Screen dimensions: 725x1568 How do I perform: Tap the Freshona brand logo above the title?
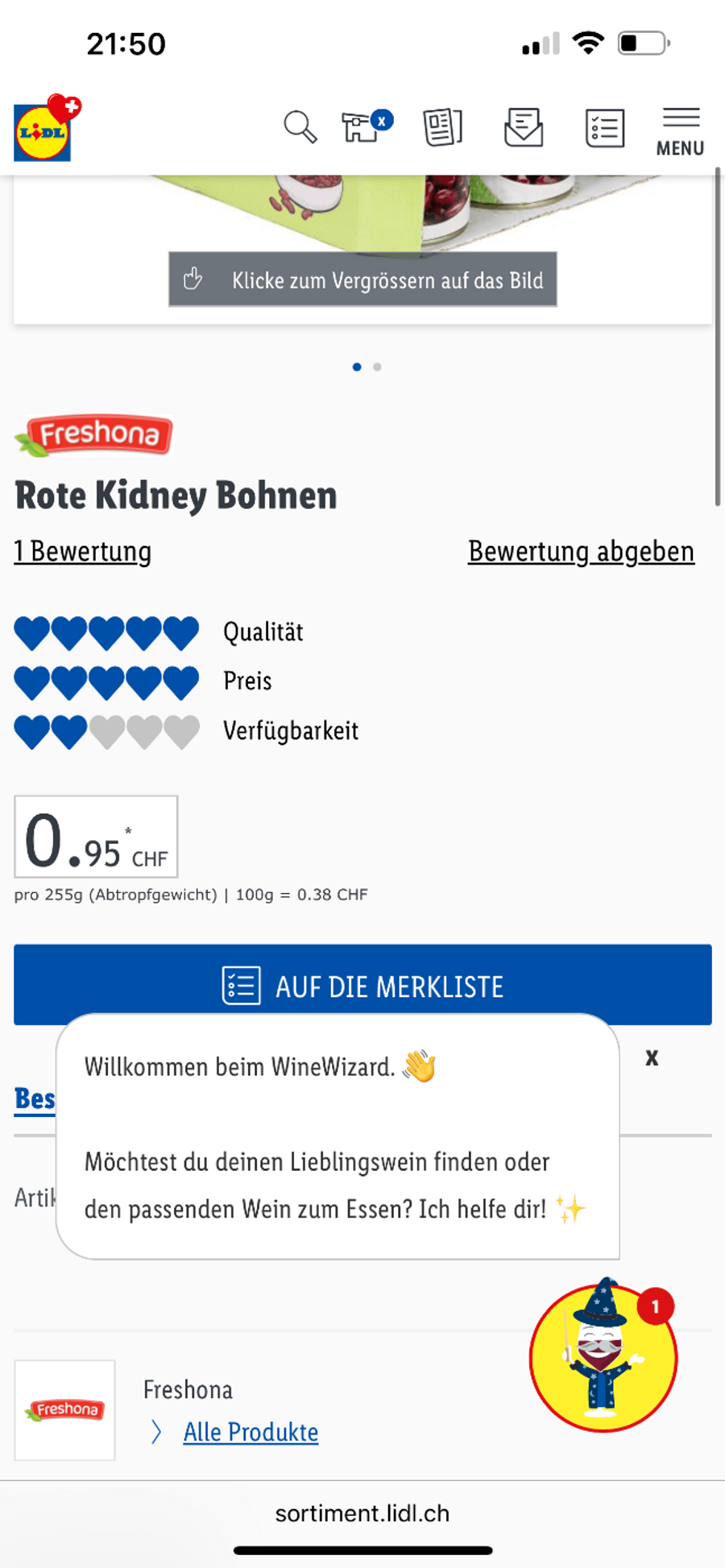[95, 435]
